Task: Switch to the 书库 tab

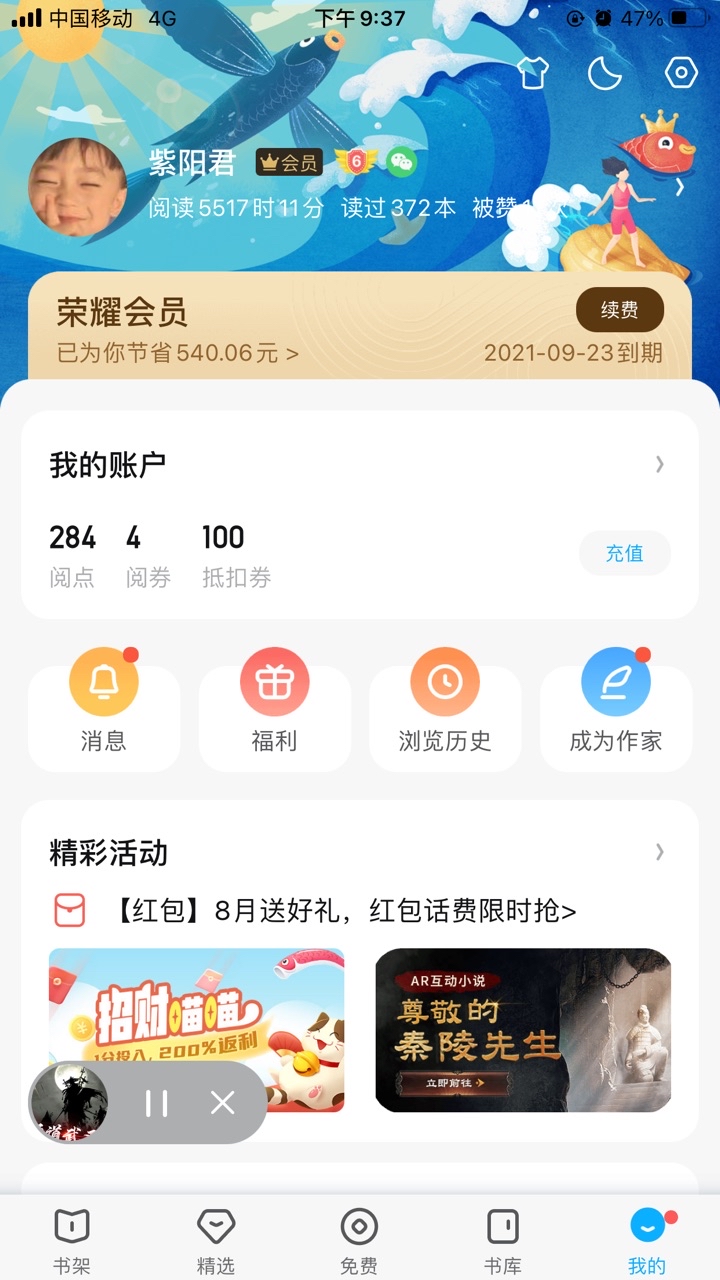Action: pyautogui.click(x=503, y=1238)
